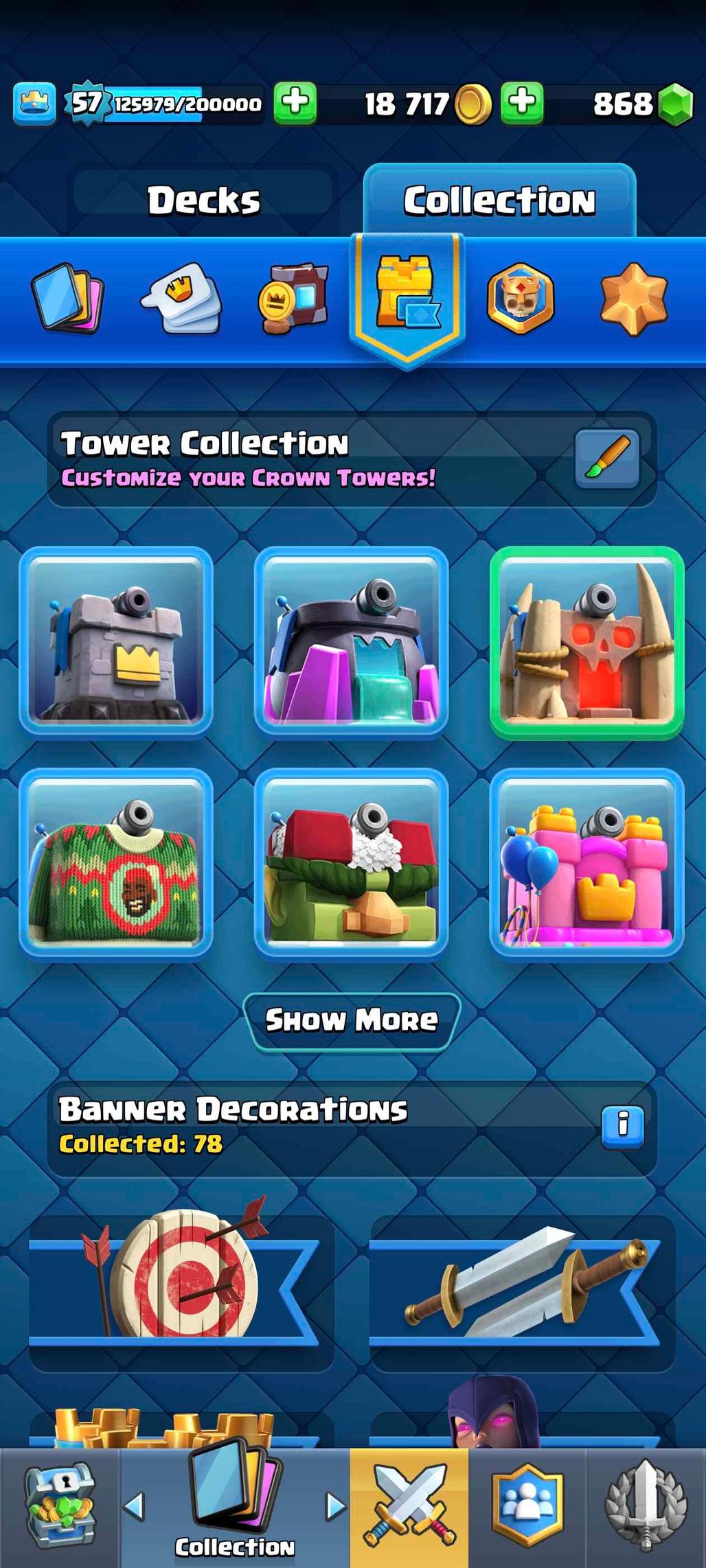Viewport: 706px width, 1568px height.
Task: Open the shop chest tab
Action: pyautogui.click(x=60, y=1508)
